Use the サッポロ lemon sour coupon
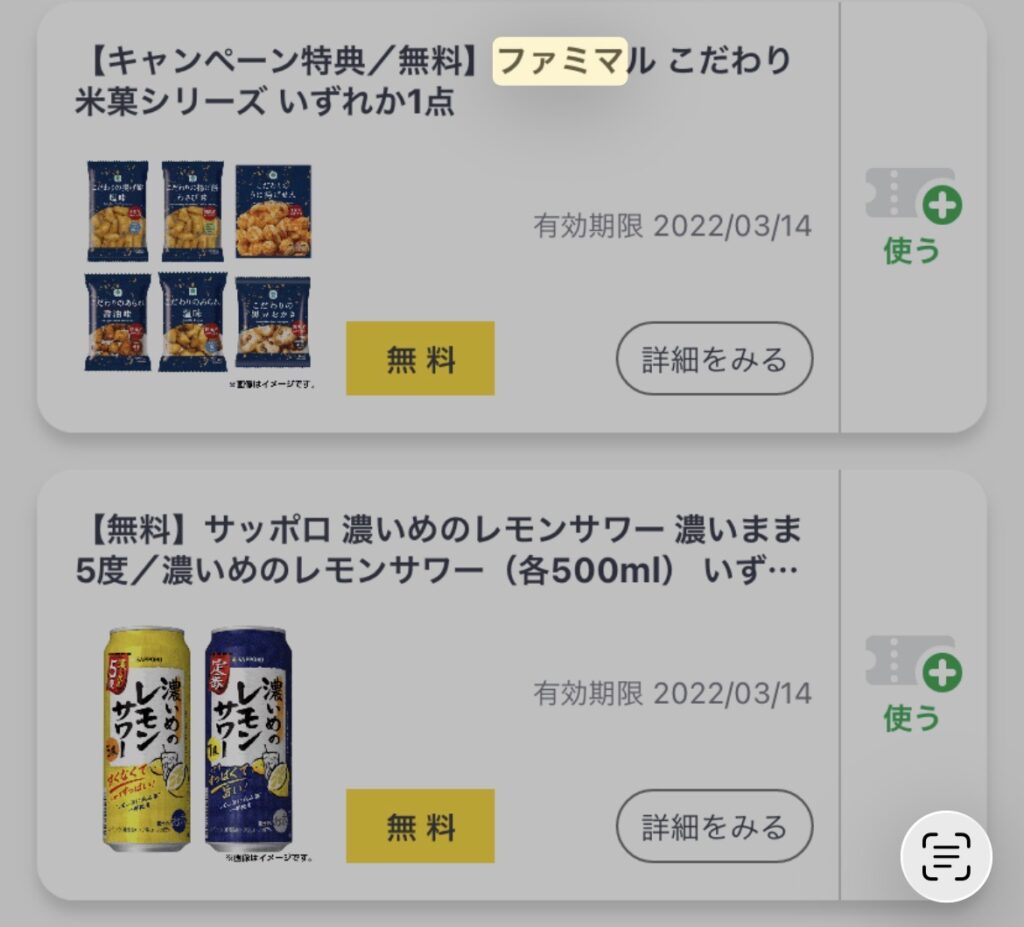Screen dimensions: 1024x927 pyautogui.click(x=912, y=684)
